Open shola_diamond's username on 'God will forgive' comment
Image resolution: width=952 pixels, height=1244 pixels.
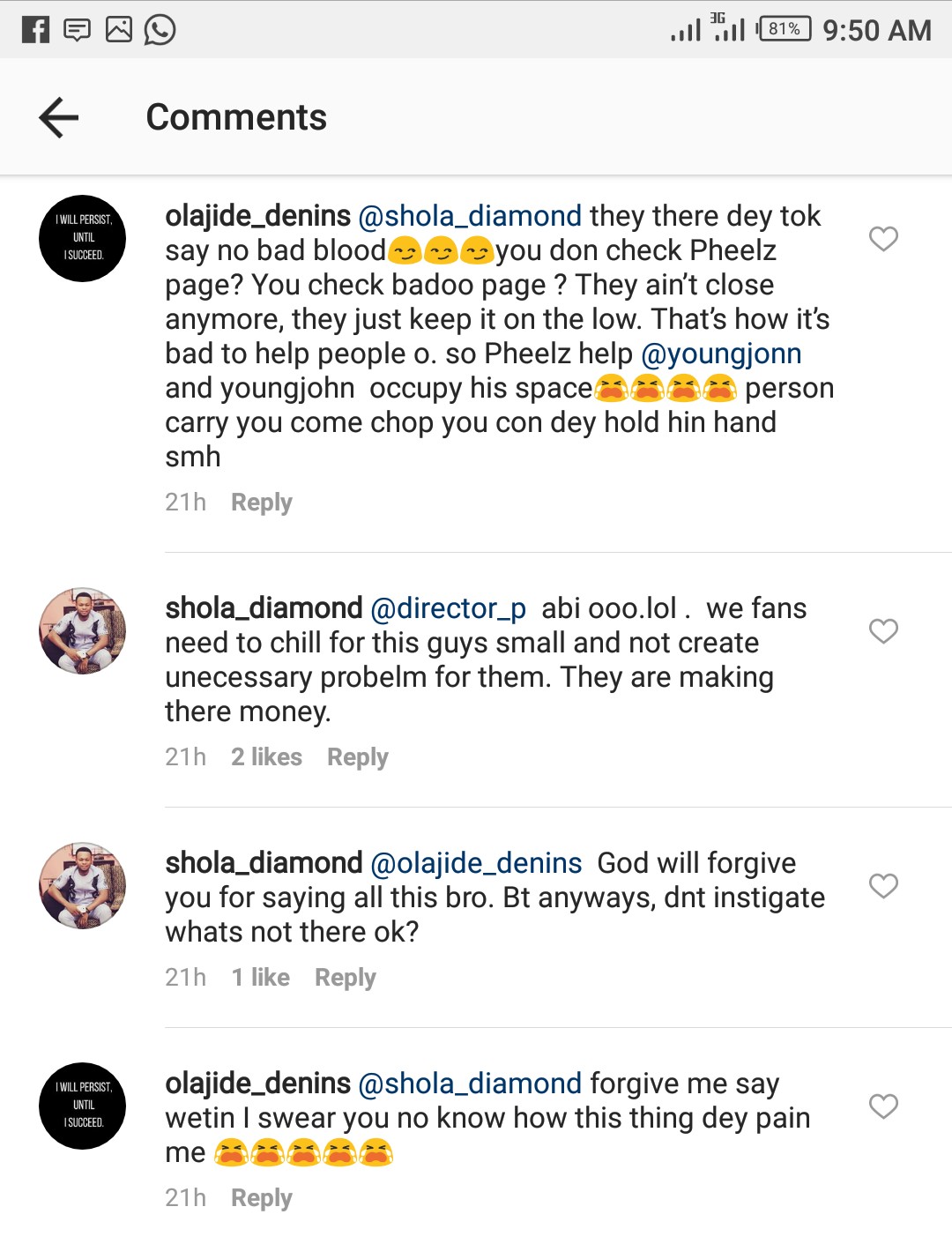(x=264, y=863)
